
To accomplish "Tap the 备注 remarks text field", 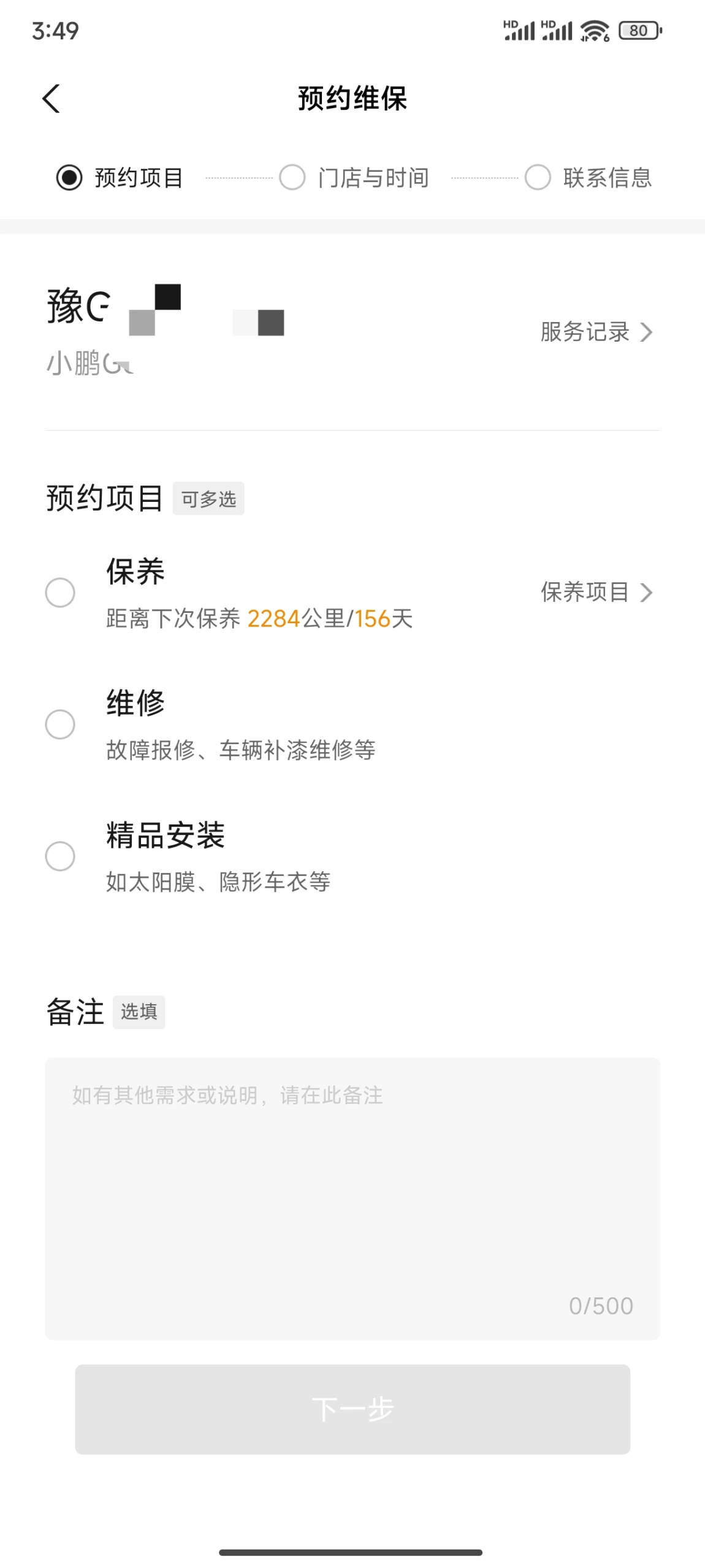I will coord(352,1198).
